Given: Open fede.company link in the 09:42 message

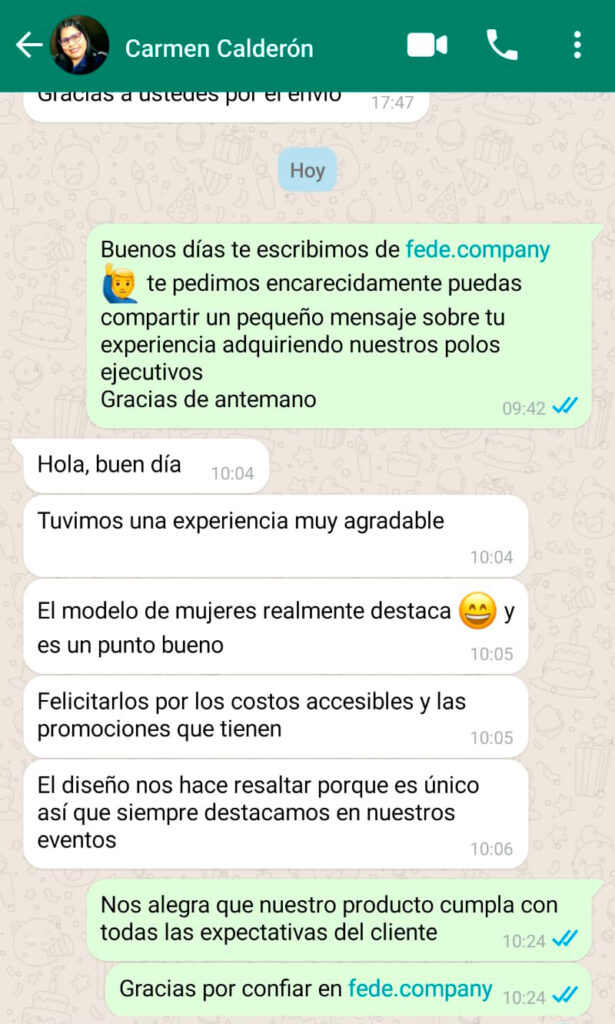Looking at the screenshot, I should click(x=477, y=250).
